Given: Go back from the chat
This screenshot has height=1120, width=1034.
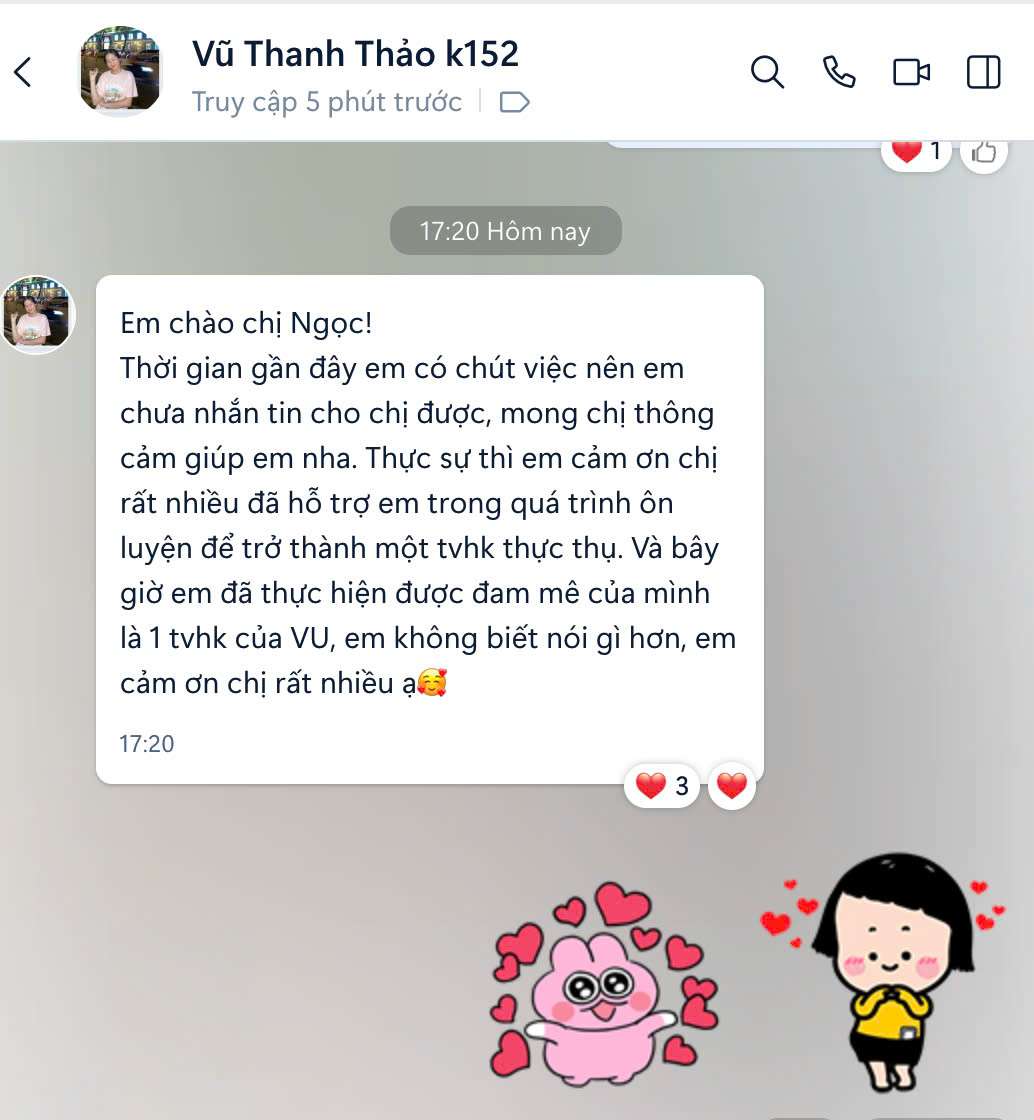Looking at the screenshot, I should [x=23, y=72].
